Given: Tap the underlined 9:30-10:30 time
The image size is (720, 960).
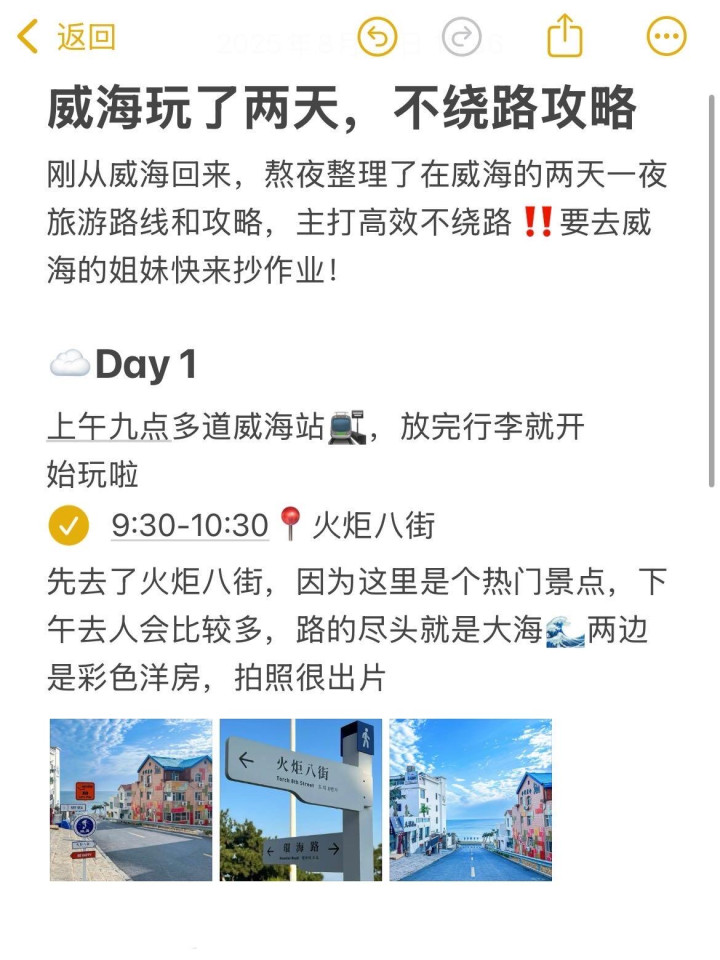Looking at the screenshot, I should click(190, 526).
